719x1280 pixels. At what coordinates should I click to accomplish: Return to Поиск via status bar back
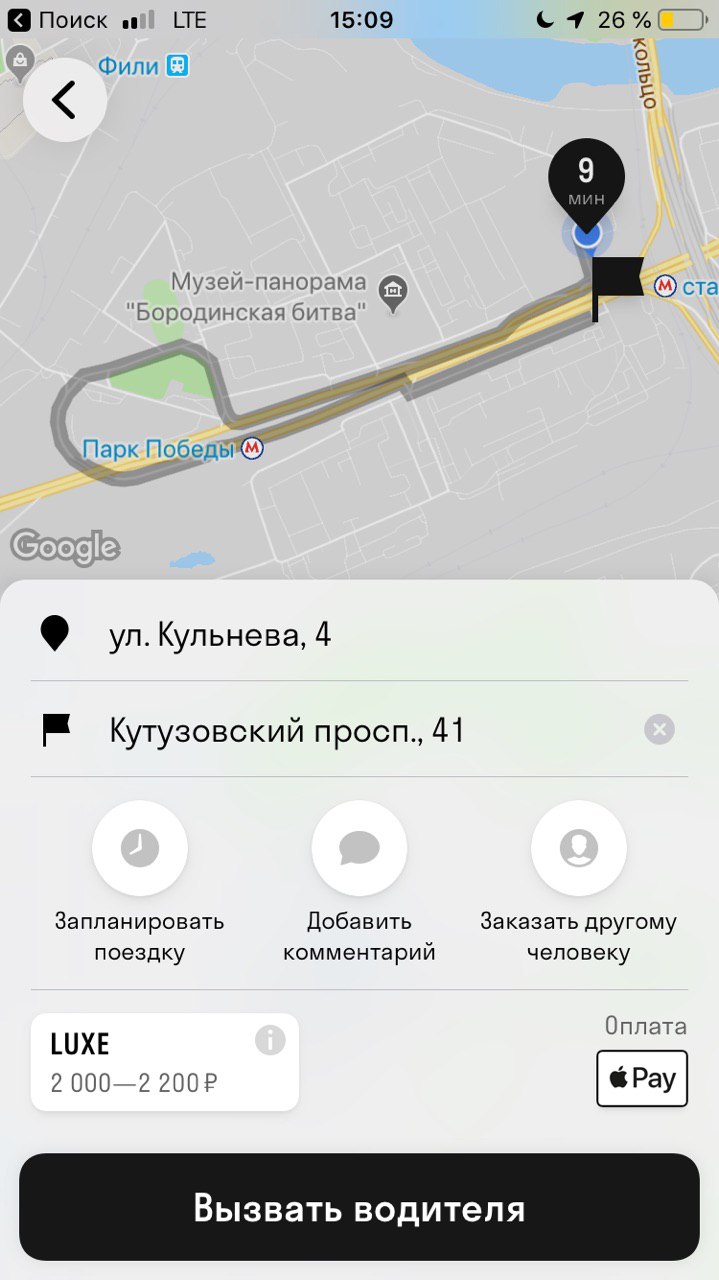tap(58, 20)
